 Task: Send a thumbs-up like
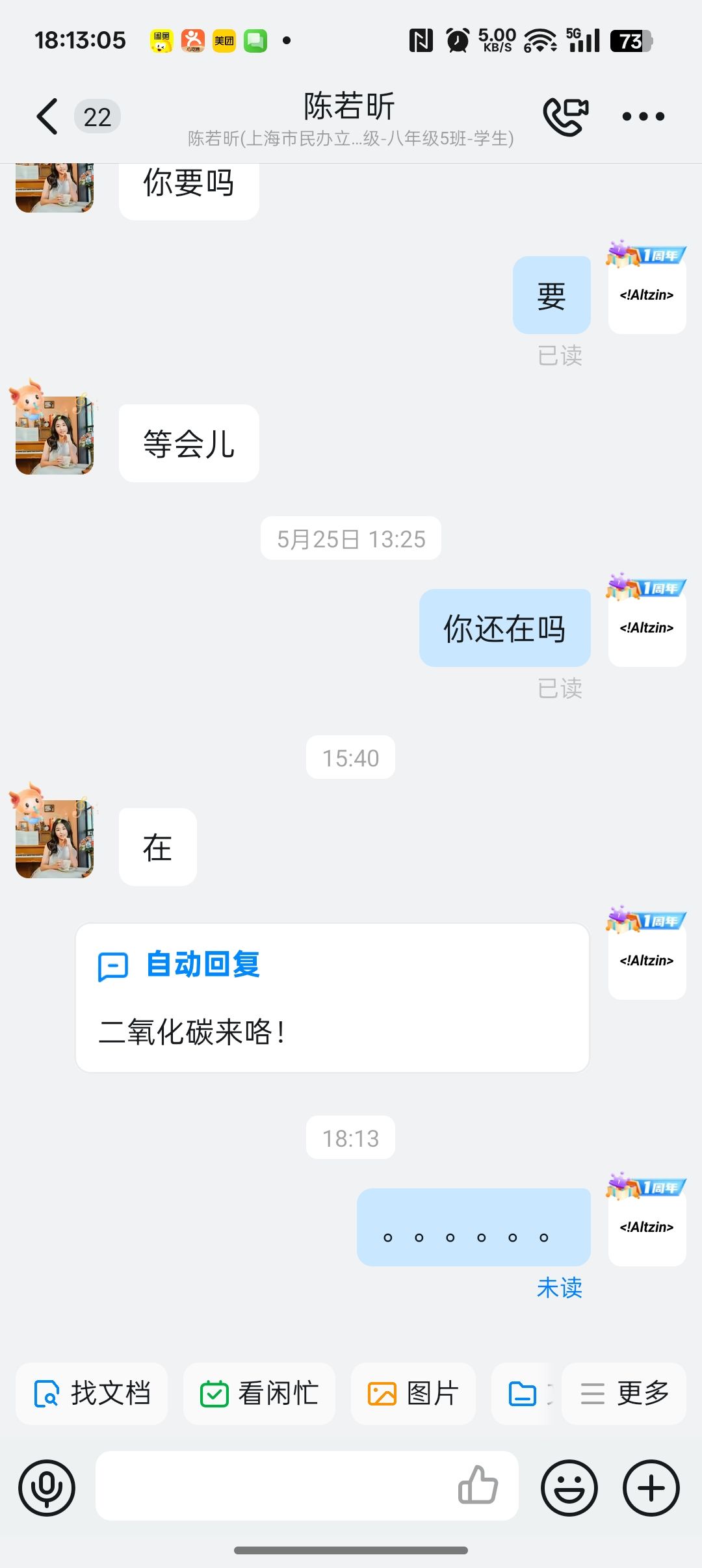point(478,1485)
